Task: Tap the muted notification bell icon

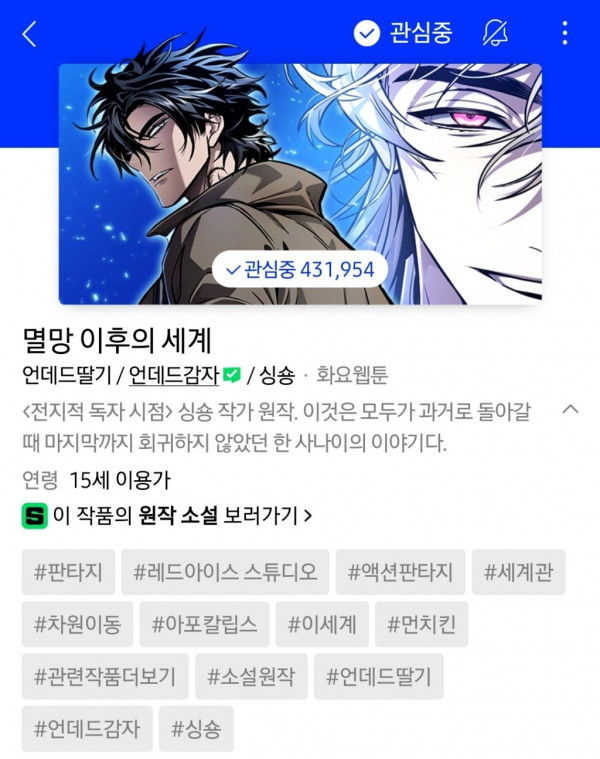Action: (x=495, y=33)
